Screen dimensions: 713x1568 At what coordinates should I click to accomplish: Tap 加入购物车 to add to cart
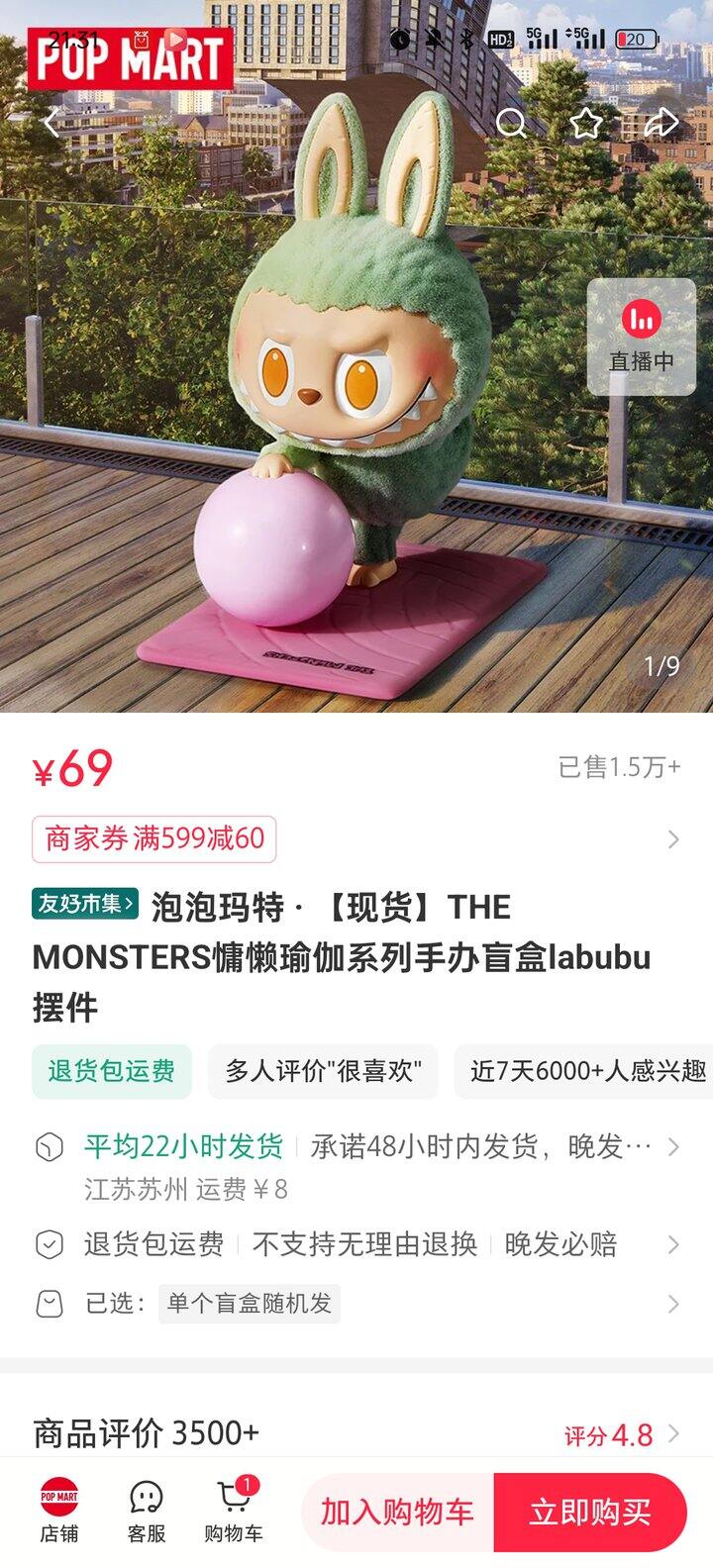pyautogui.click(x=397, y=1512)
